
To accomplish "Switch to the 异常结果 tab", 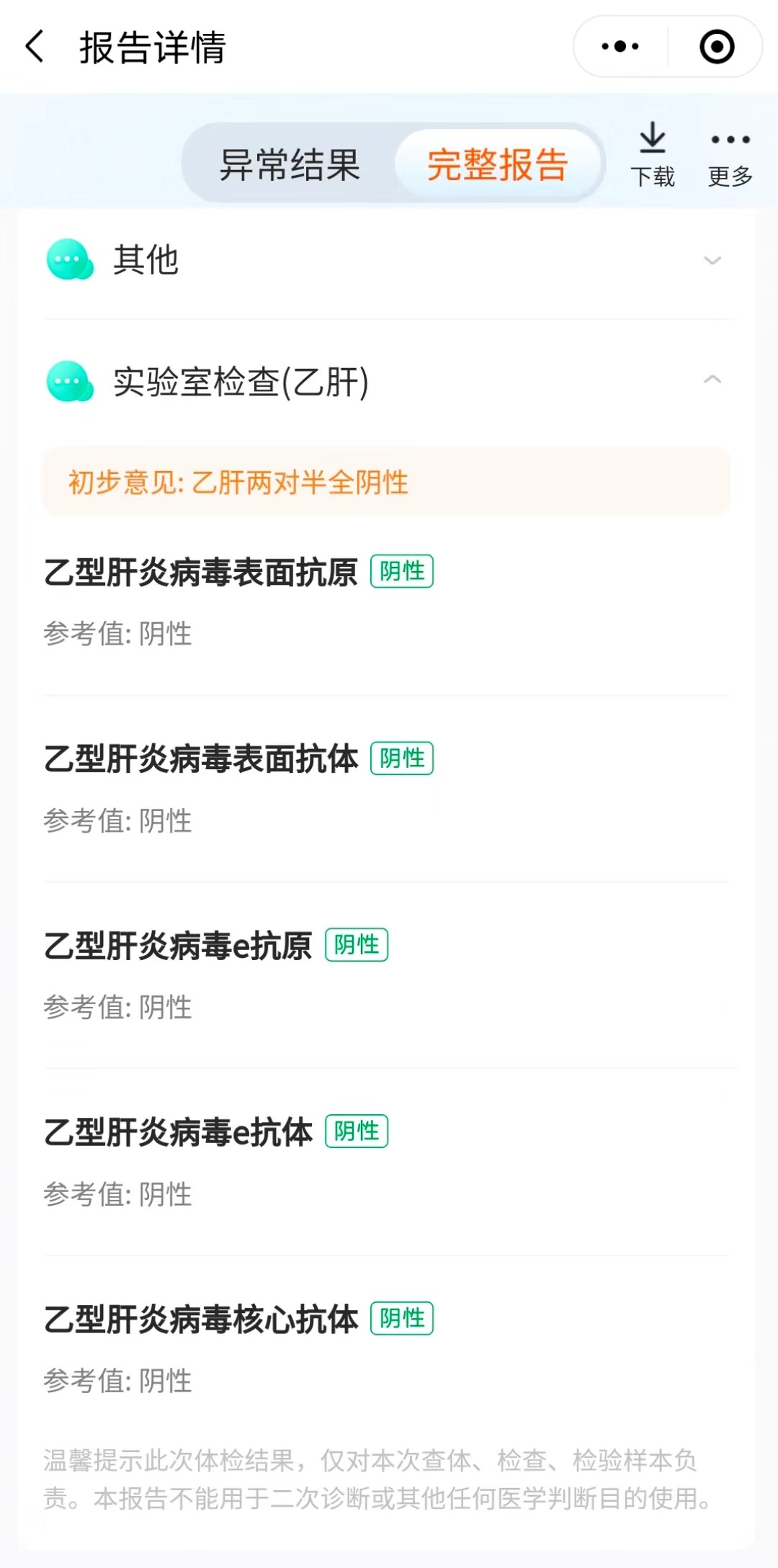I will (290, 165).
